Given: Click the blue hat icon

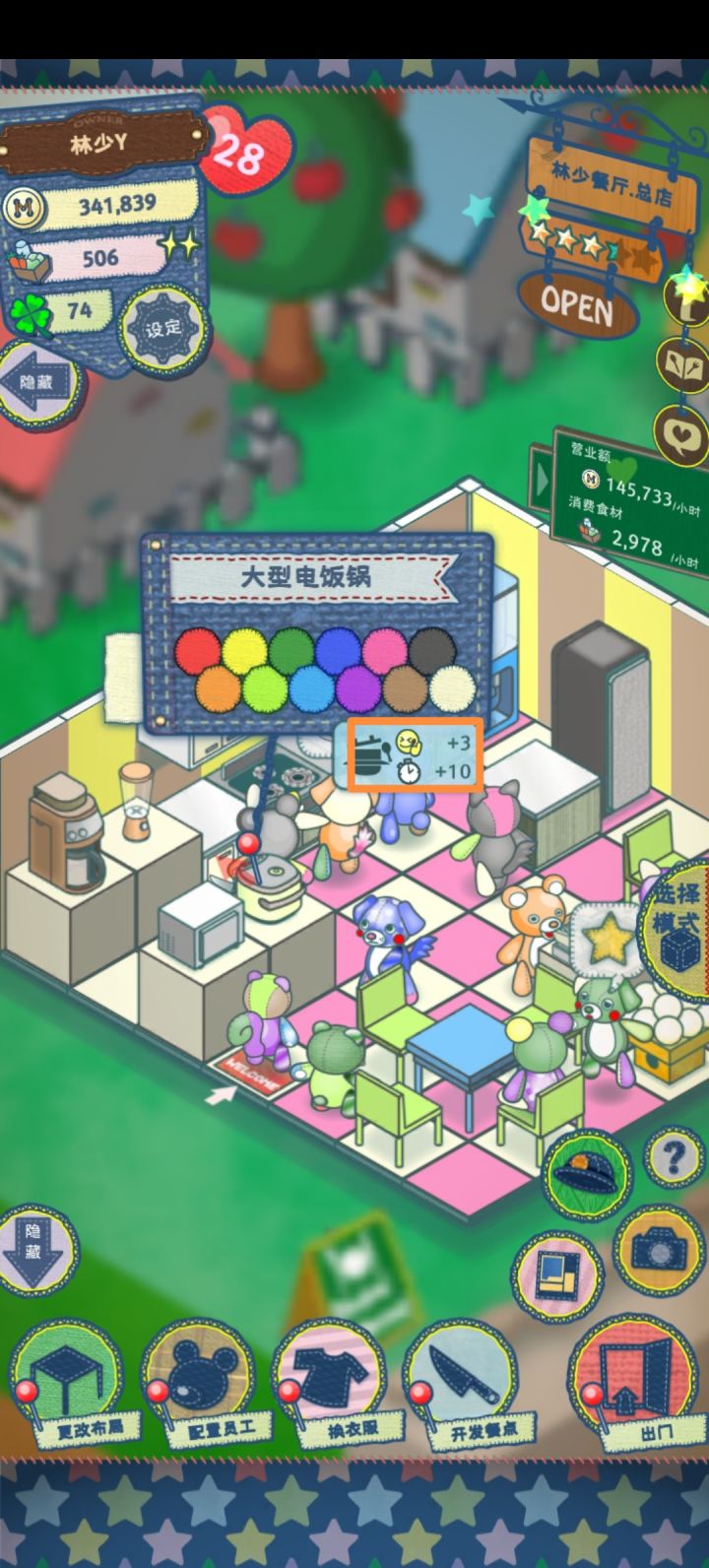Looking at the screenshot, I should pos(585,1174).
